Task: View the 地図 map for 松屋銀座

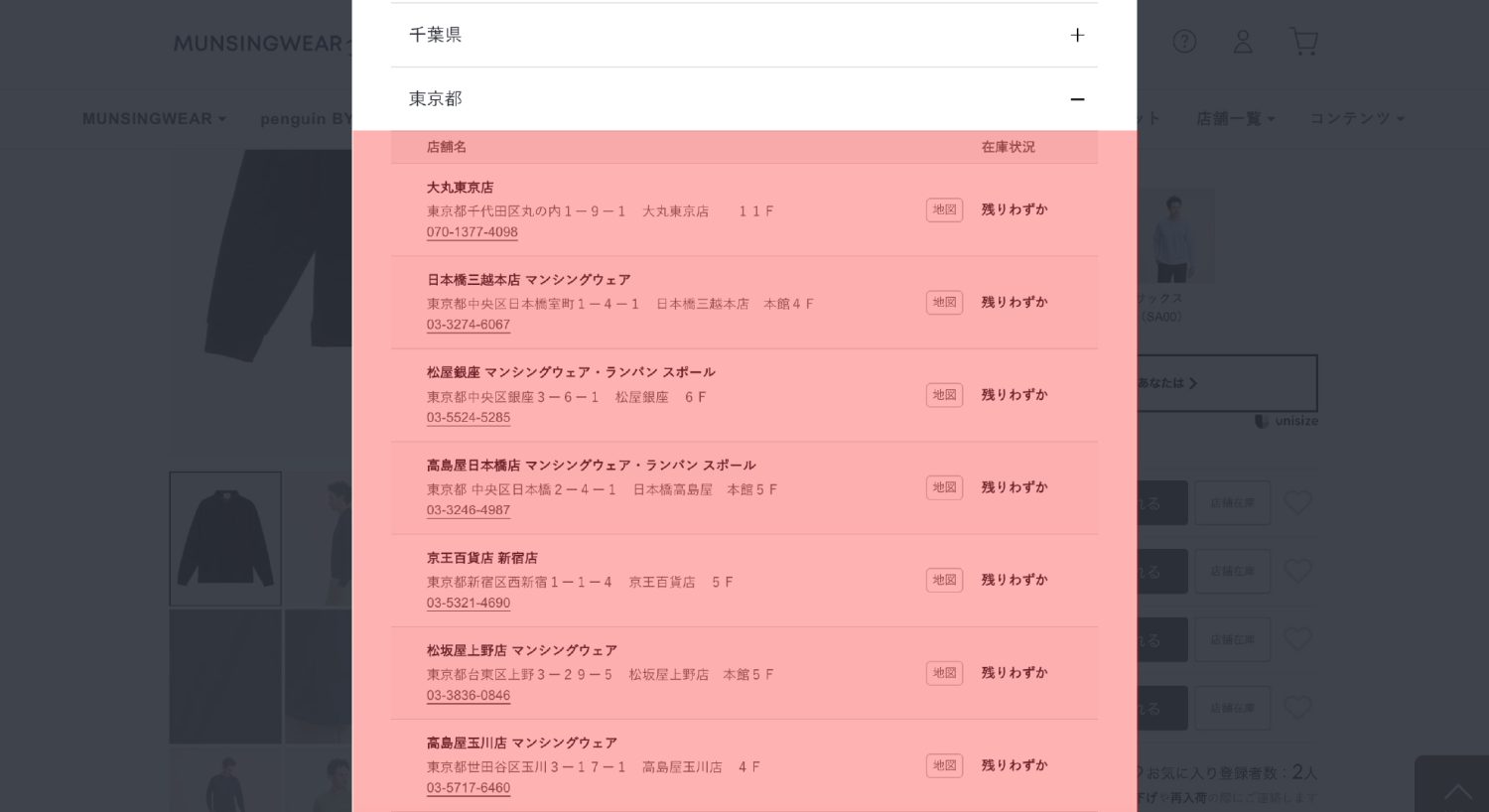Action: coord(944,395)
